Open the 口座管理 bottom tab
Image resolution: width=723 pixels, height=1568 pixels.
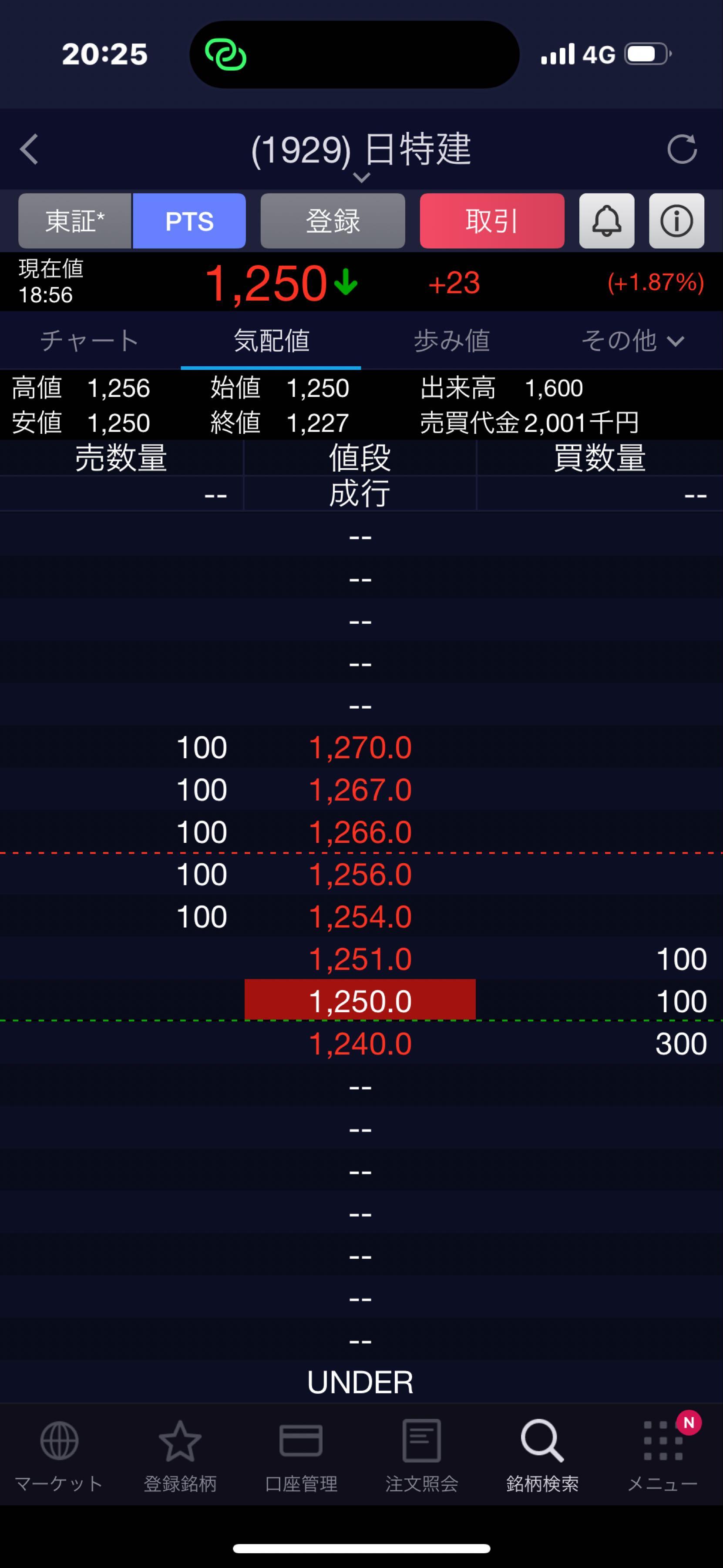coord(301,1456)
